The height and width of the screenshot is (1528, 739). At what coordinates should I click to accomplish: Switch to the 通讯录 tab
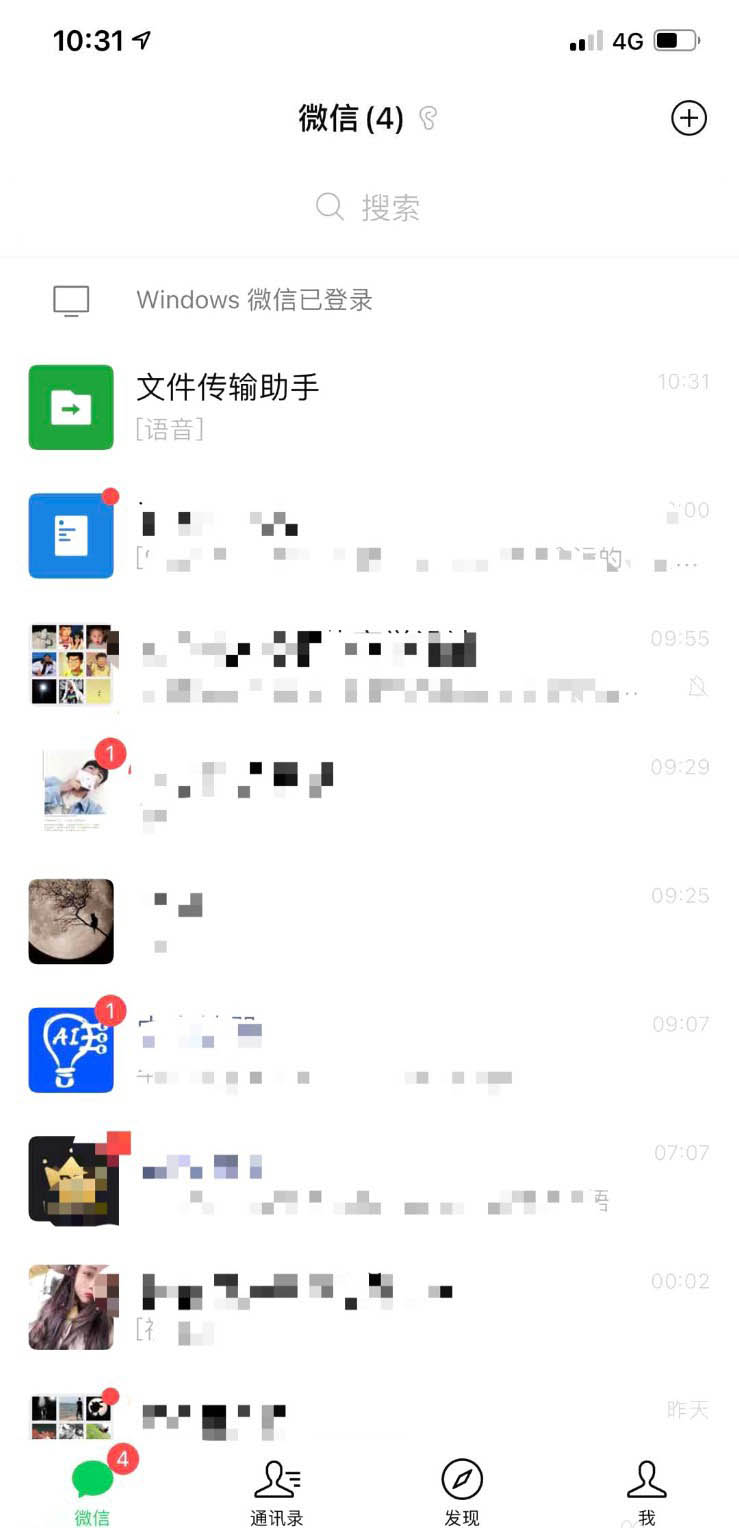coord(277,1491)
